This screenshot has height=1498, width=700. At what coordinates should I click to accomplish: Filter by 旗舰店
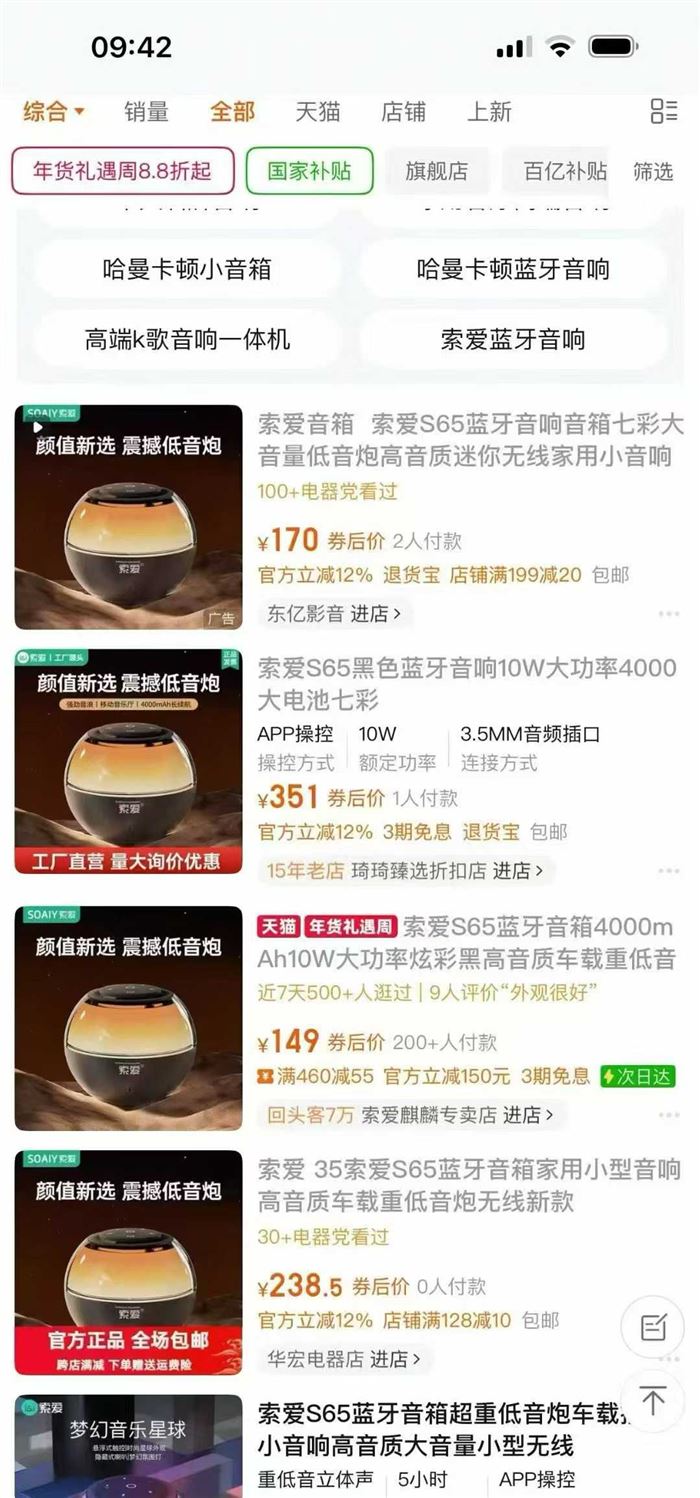436,171
